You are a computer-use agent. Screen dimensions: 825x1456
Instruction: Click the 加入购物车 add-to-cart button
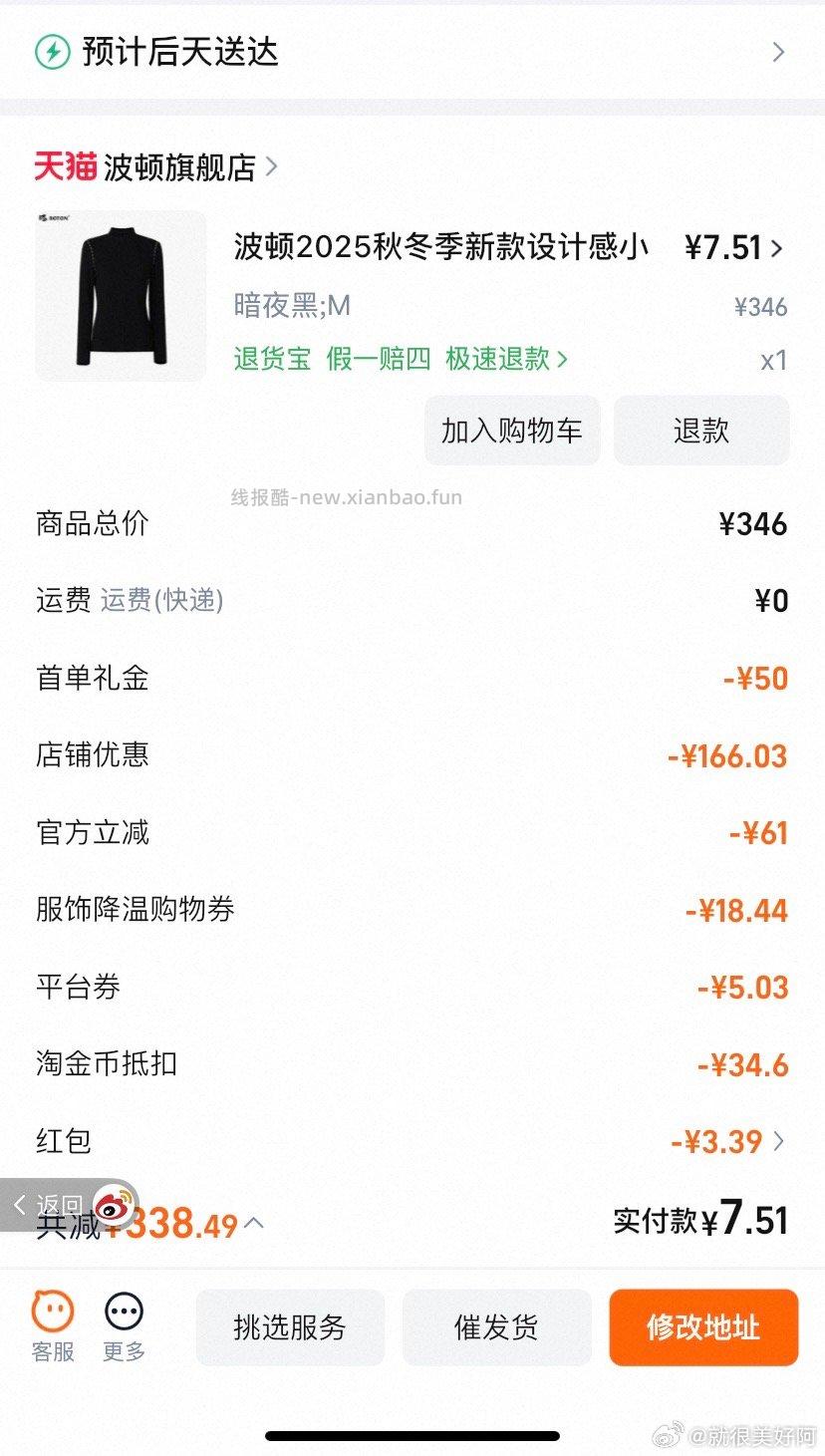(511, 431)
